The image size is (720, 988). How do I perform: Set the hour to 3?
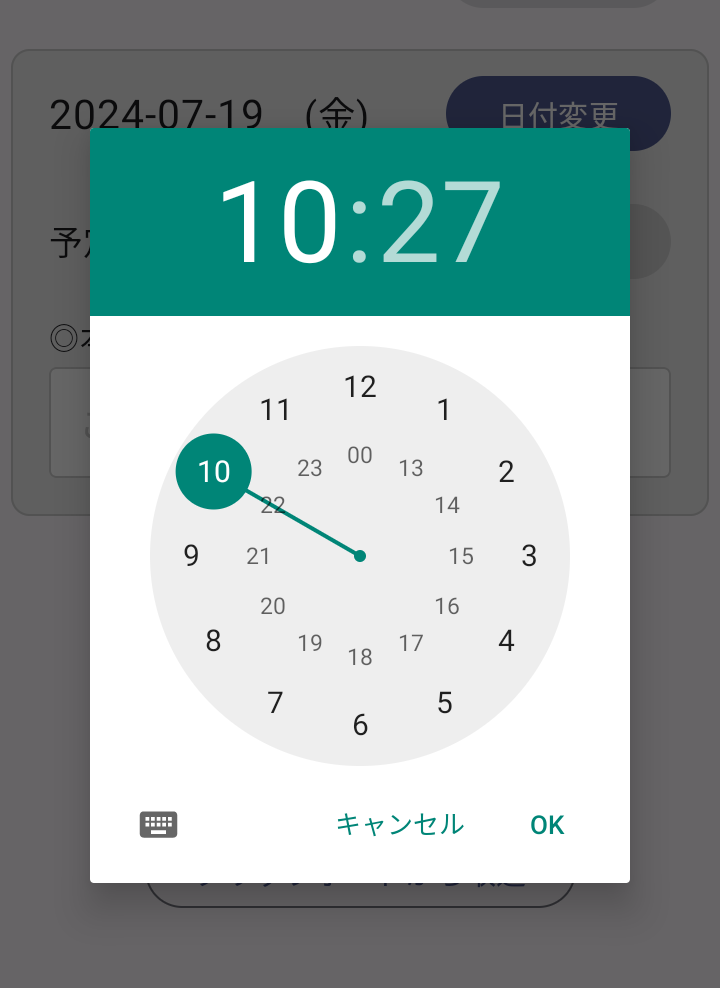pyautogui.click(x=529, y=556)
